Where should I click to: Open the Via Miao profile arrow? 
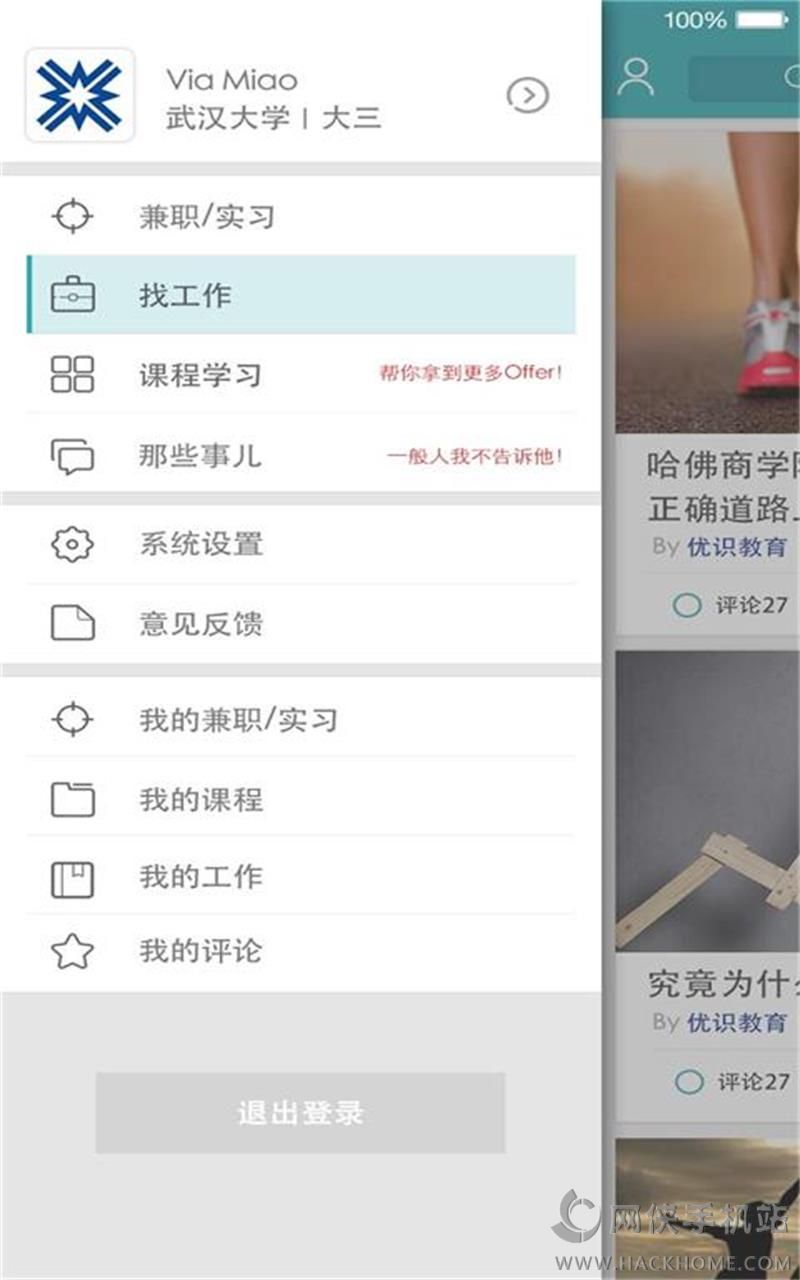pyautogui.click(x=527, y=95)
